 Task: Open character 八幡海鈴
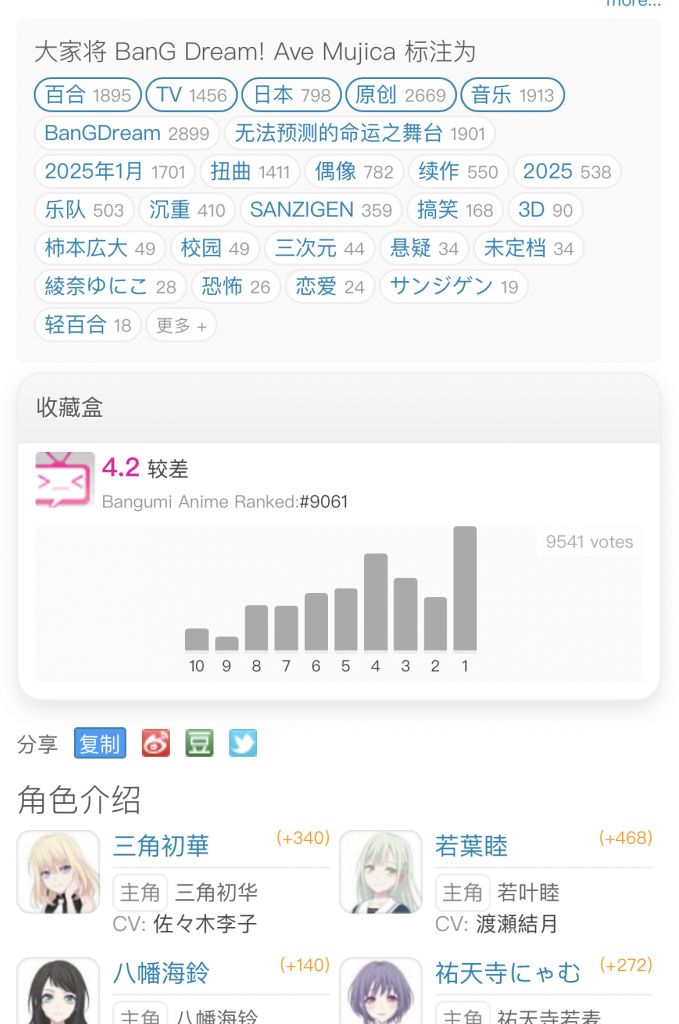[x=161, y=972]
